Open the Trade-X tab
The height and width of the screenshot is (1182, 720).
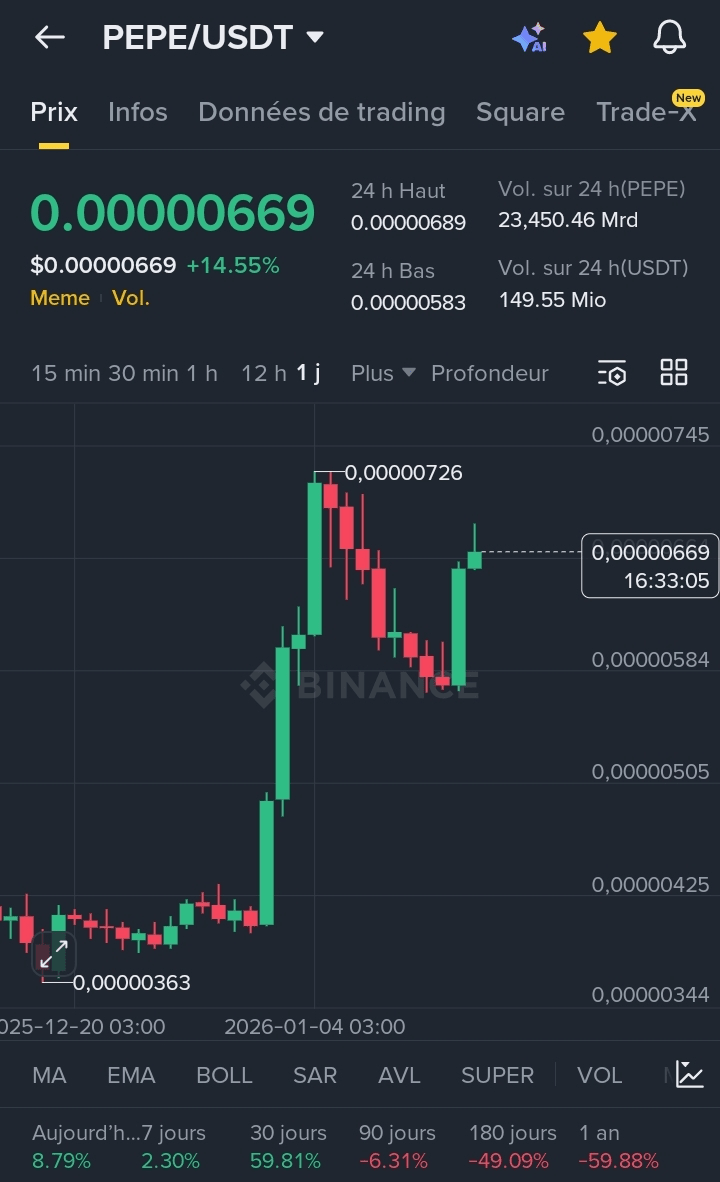tap(646, 112)
